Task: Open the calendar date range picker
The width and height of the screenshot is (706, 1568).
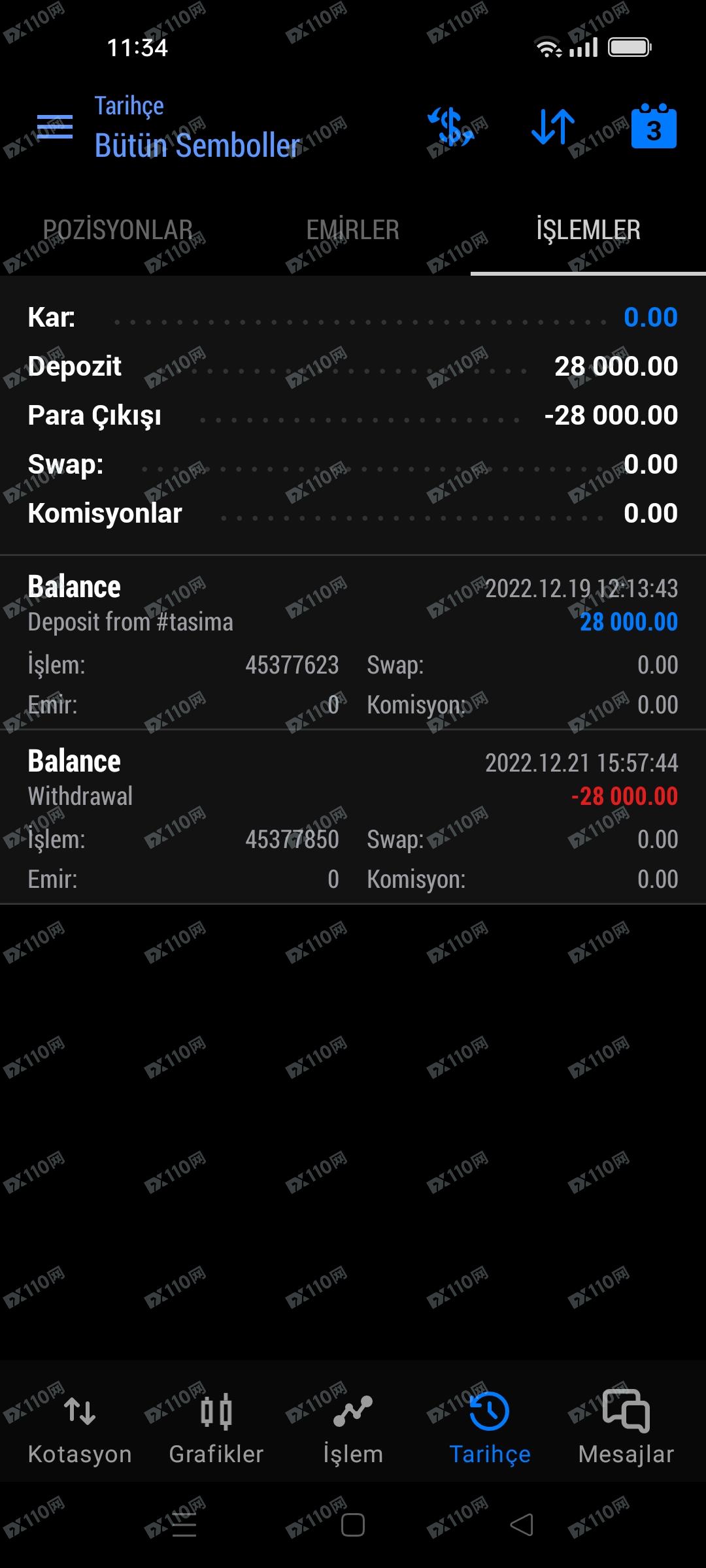Action: (x=654, y=126)
